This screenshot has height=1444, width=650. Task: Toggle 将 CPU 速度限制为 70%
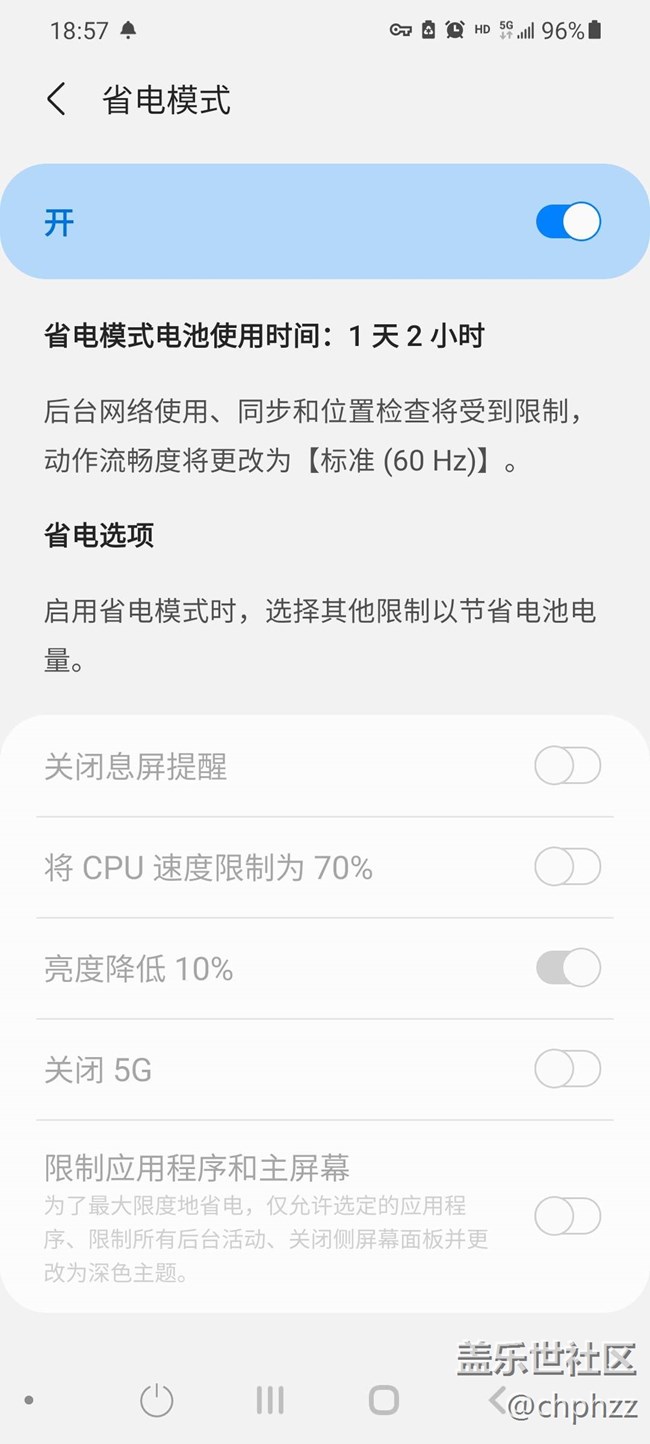click(567, 867)
